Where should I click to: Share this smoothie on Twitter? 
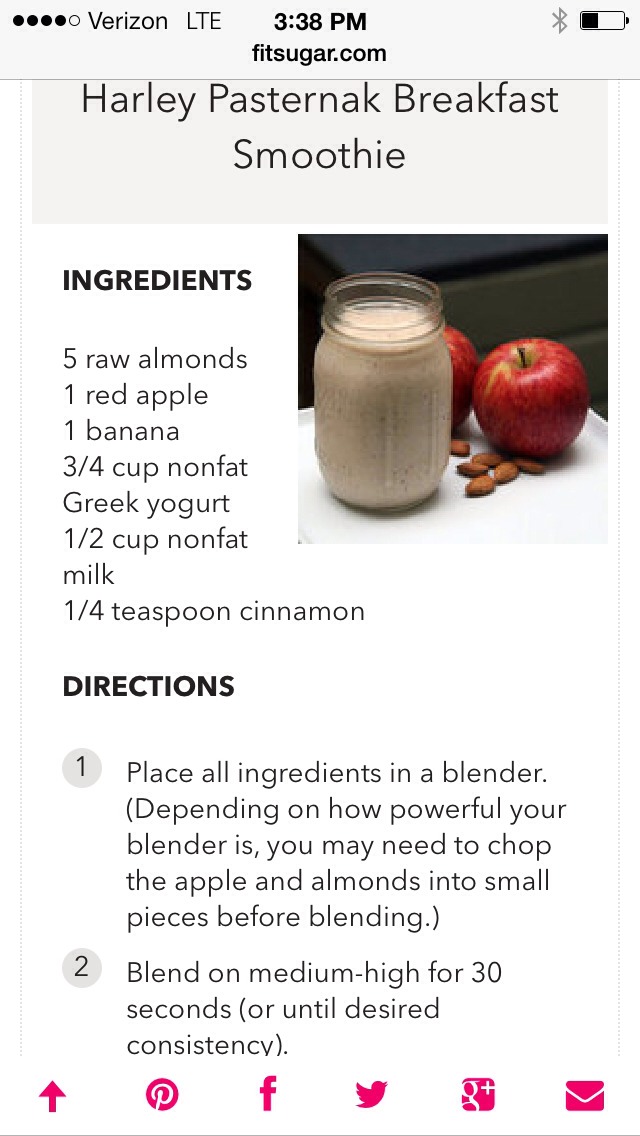372,1095
